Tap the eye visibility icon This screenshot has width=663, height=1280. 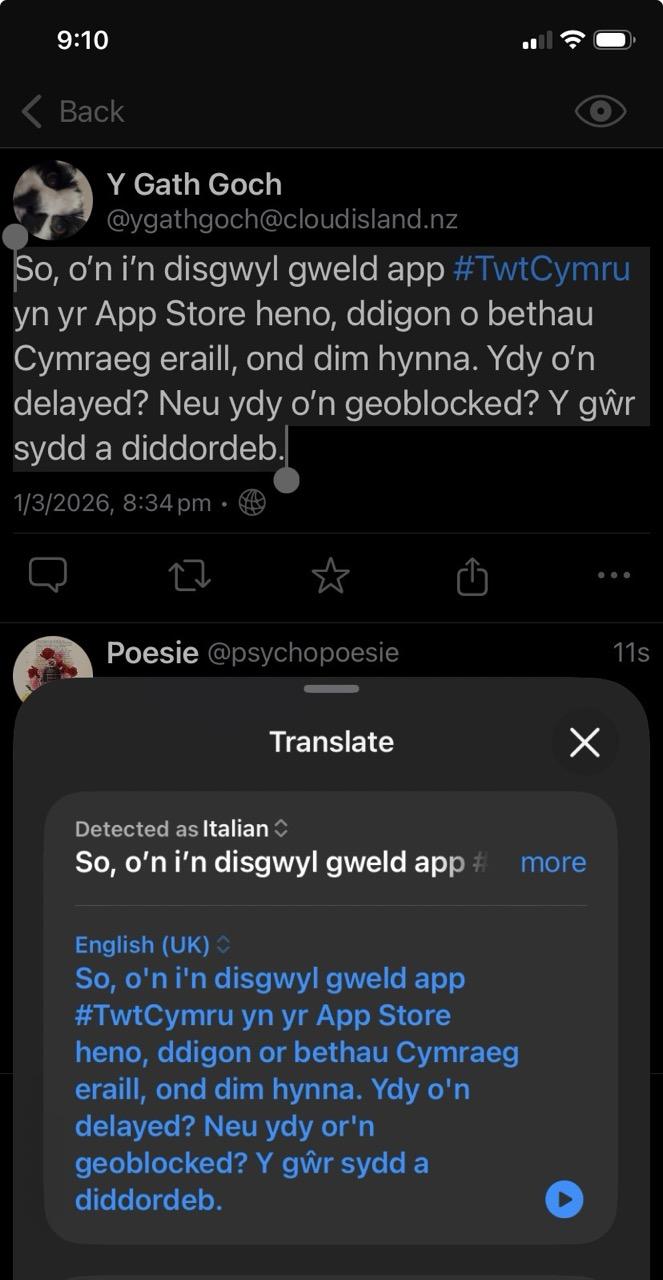click(x=600, y=111)
